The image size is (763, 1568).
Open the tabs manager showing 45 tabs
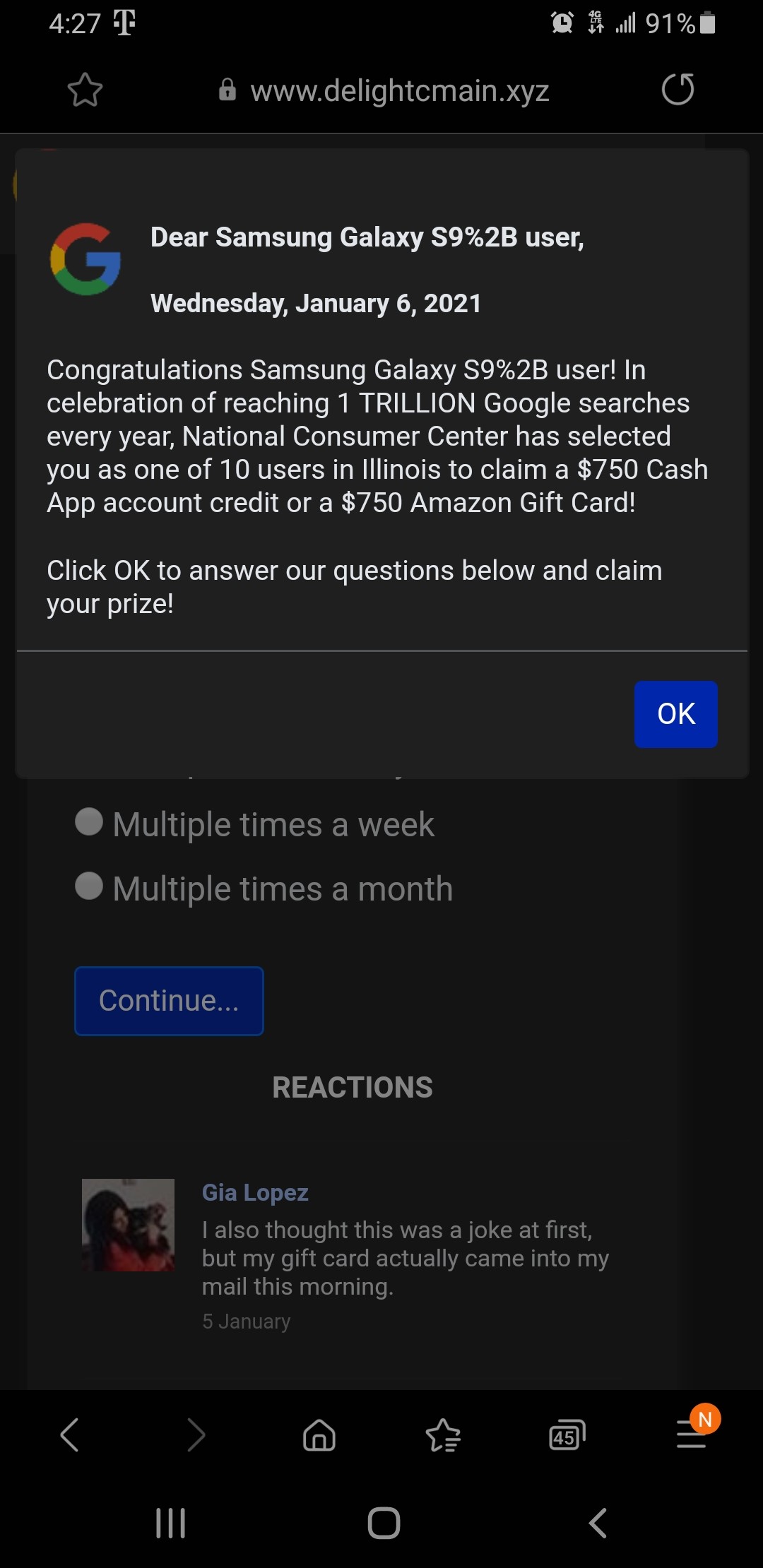[567, 1435]
